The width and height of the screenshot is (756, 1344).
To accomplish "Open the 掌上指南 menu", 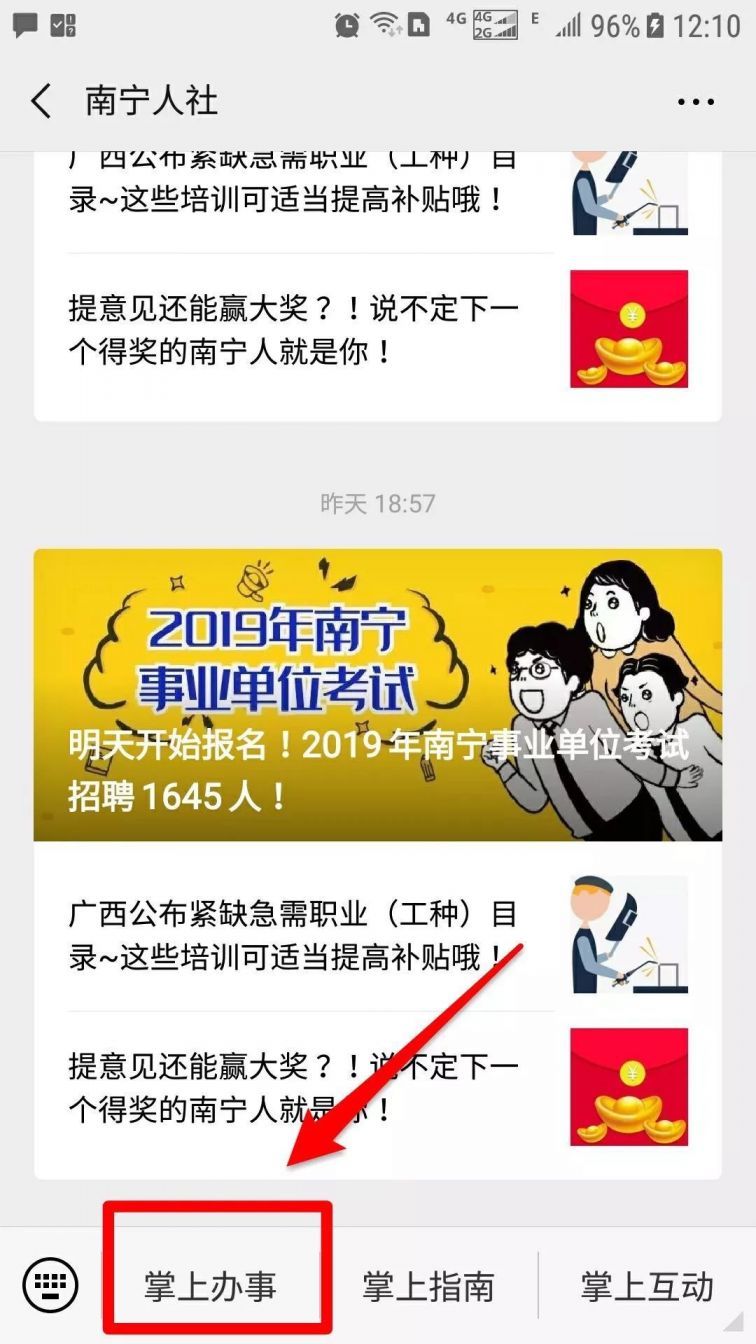I will pos(428,1287).
